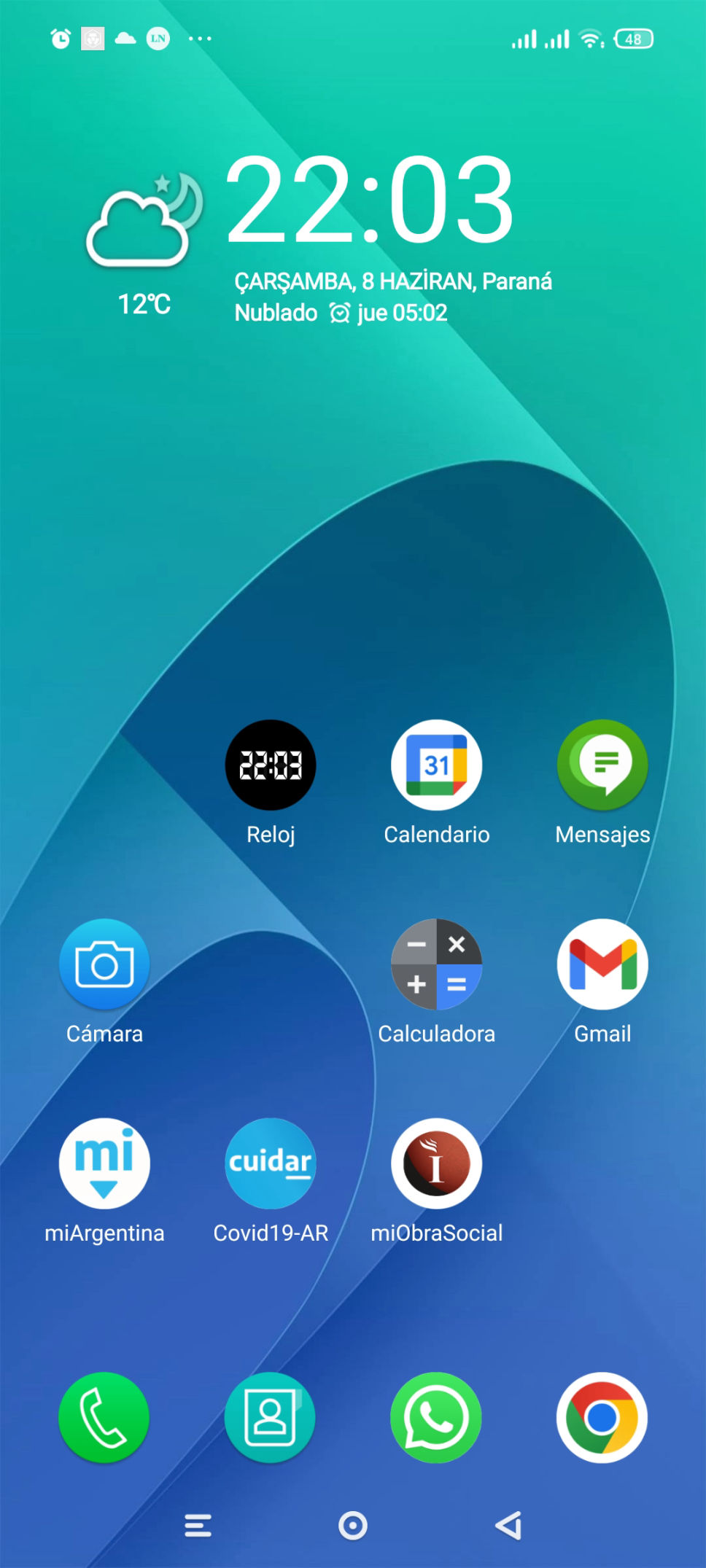Open the phone dialer in the dock

click(x=104, y=1417)
